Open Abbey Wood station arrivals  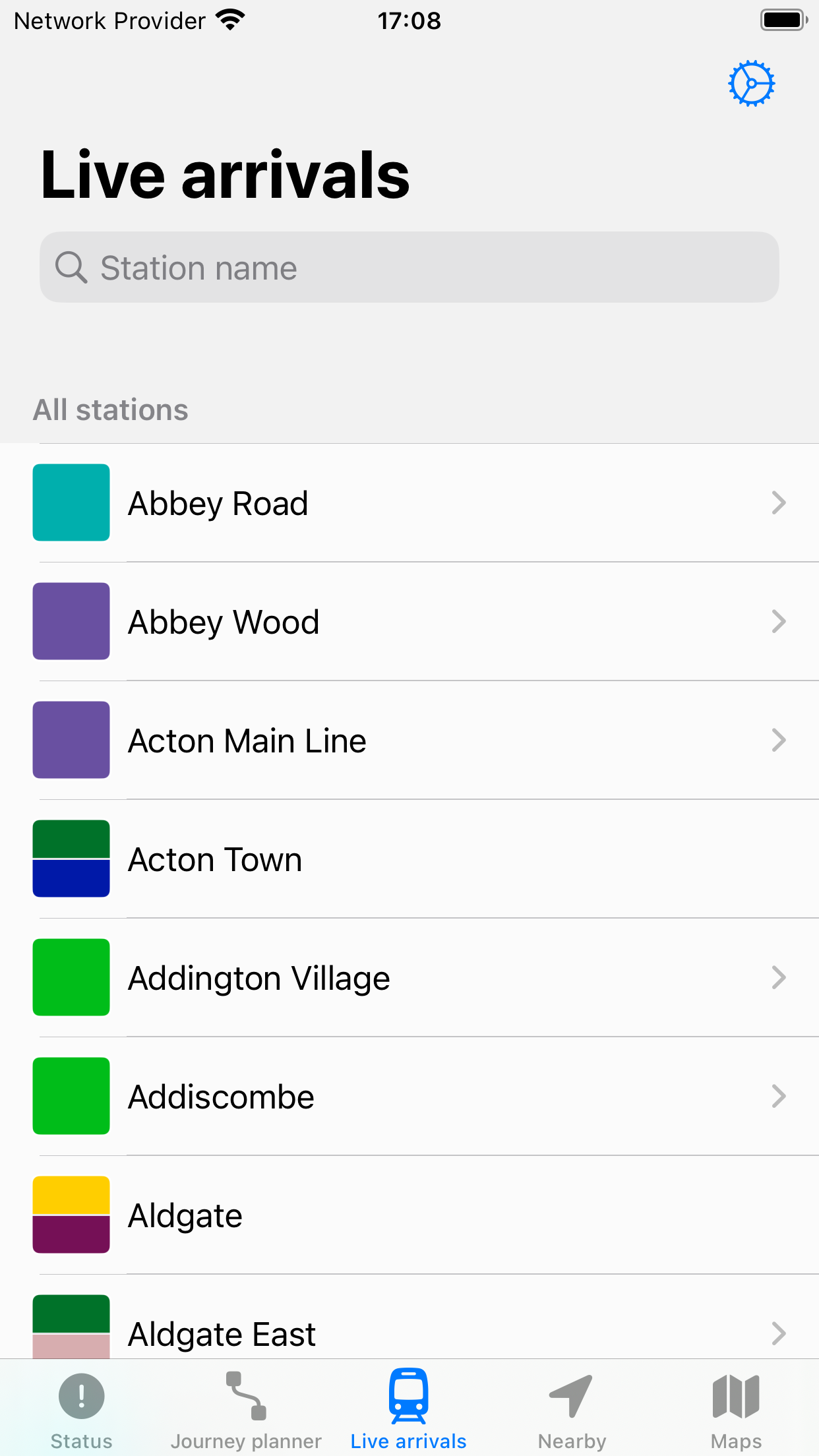pos(409,622)
